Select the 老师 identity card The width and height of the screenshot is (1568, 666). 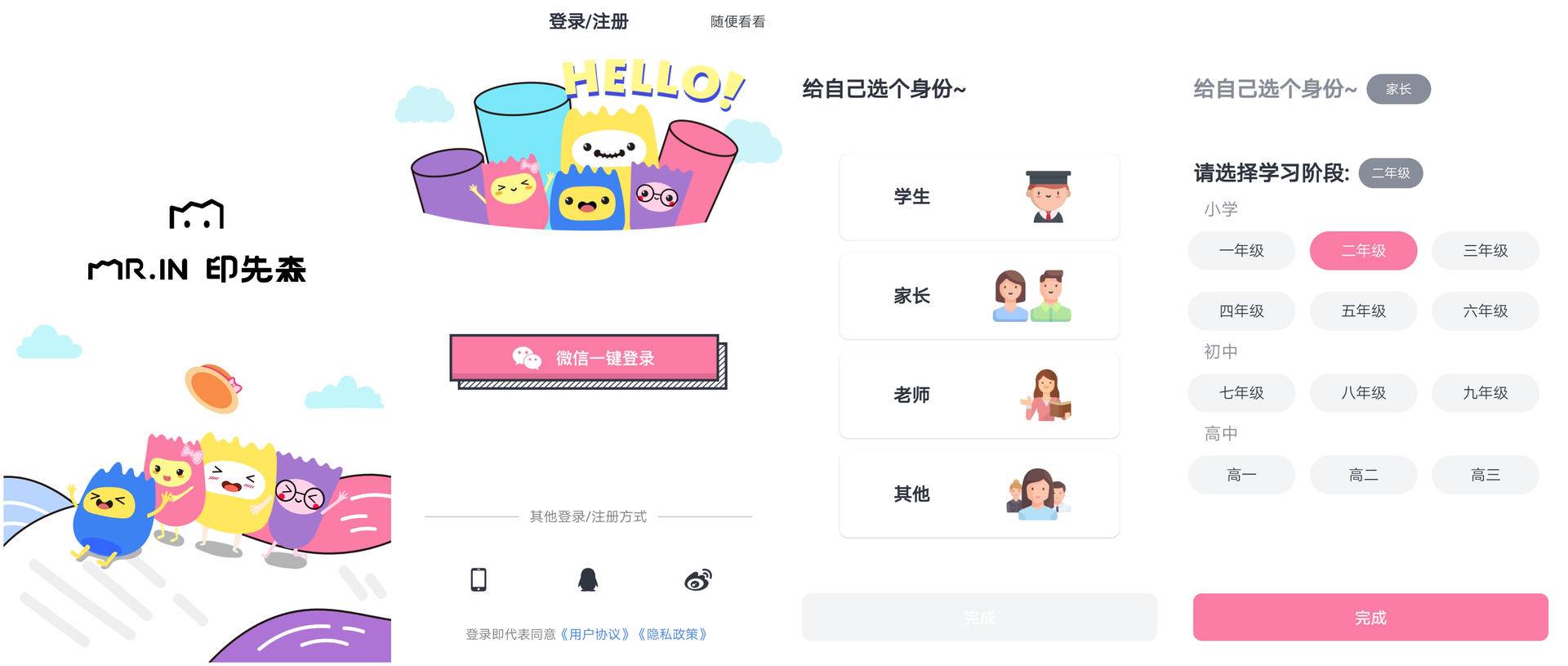click(x=979, y=395)
